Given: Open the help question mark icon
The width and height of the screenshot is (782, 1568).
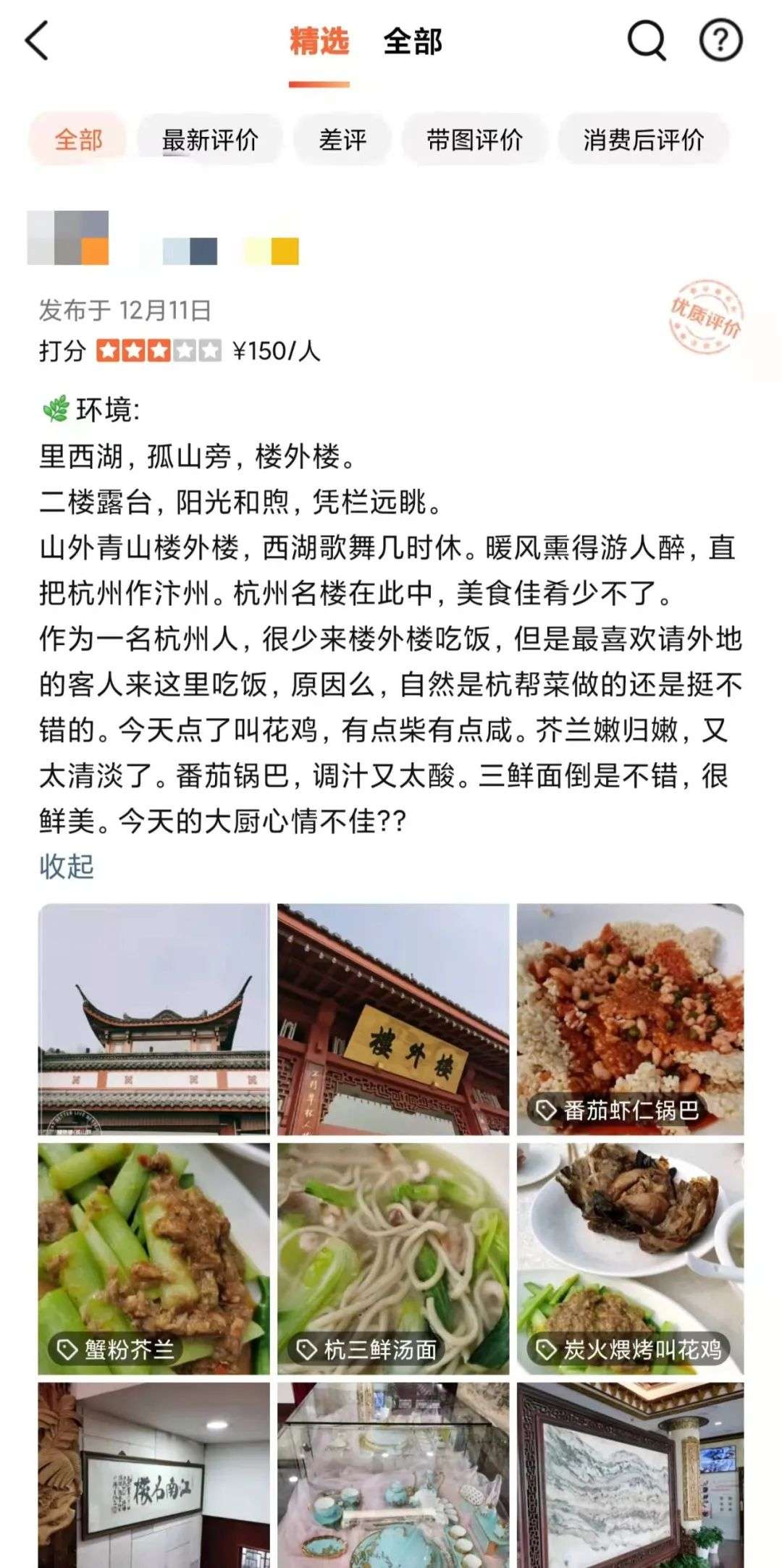Looking at the screenshot, I should pyautogui.click(x=720, y=41).
